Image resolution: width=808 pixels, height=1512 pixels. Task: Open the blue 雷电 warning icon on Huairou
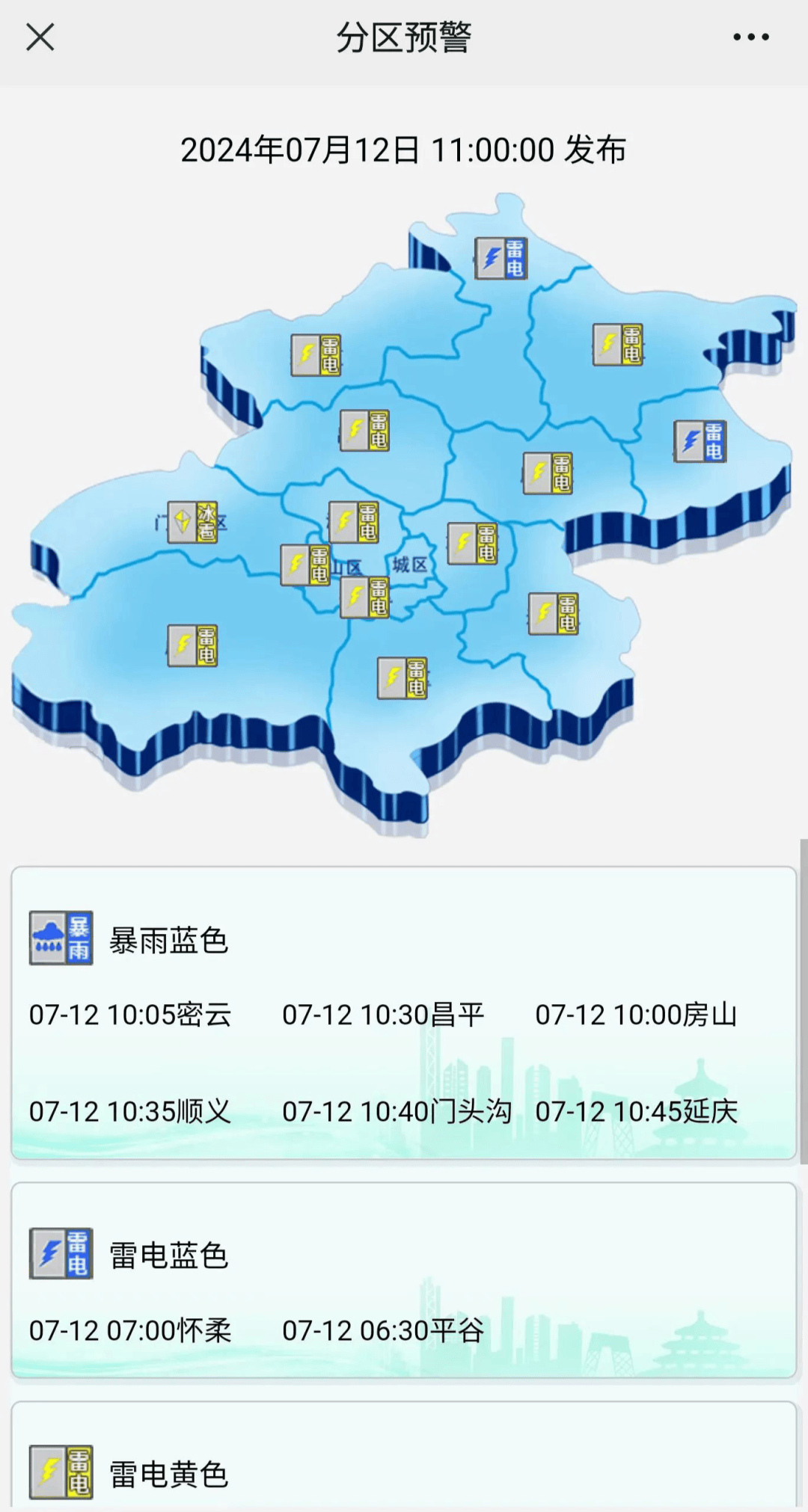pyautogui.click(x=501, y=259)
